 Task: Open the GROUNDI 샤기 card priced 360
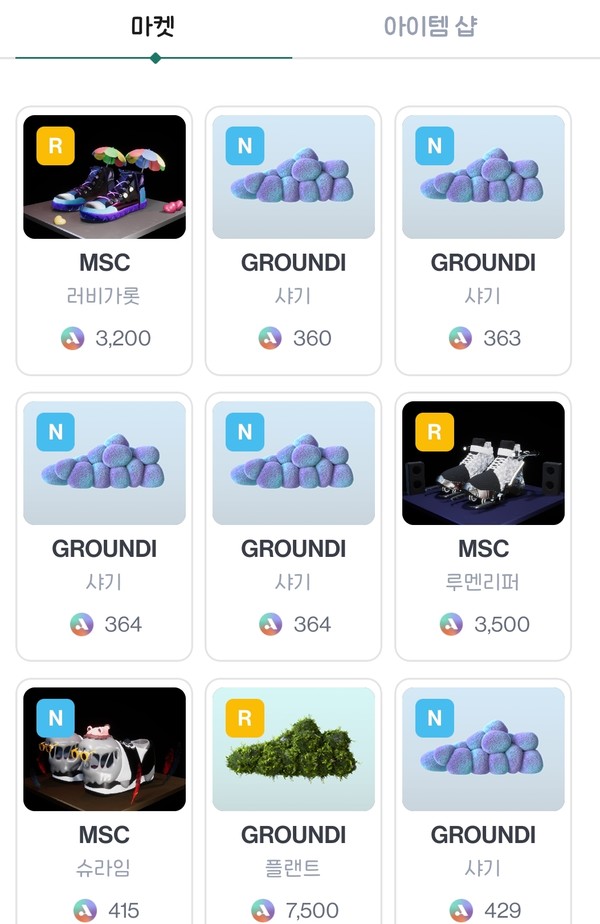click(293, 240)
